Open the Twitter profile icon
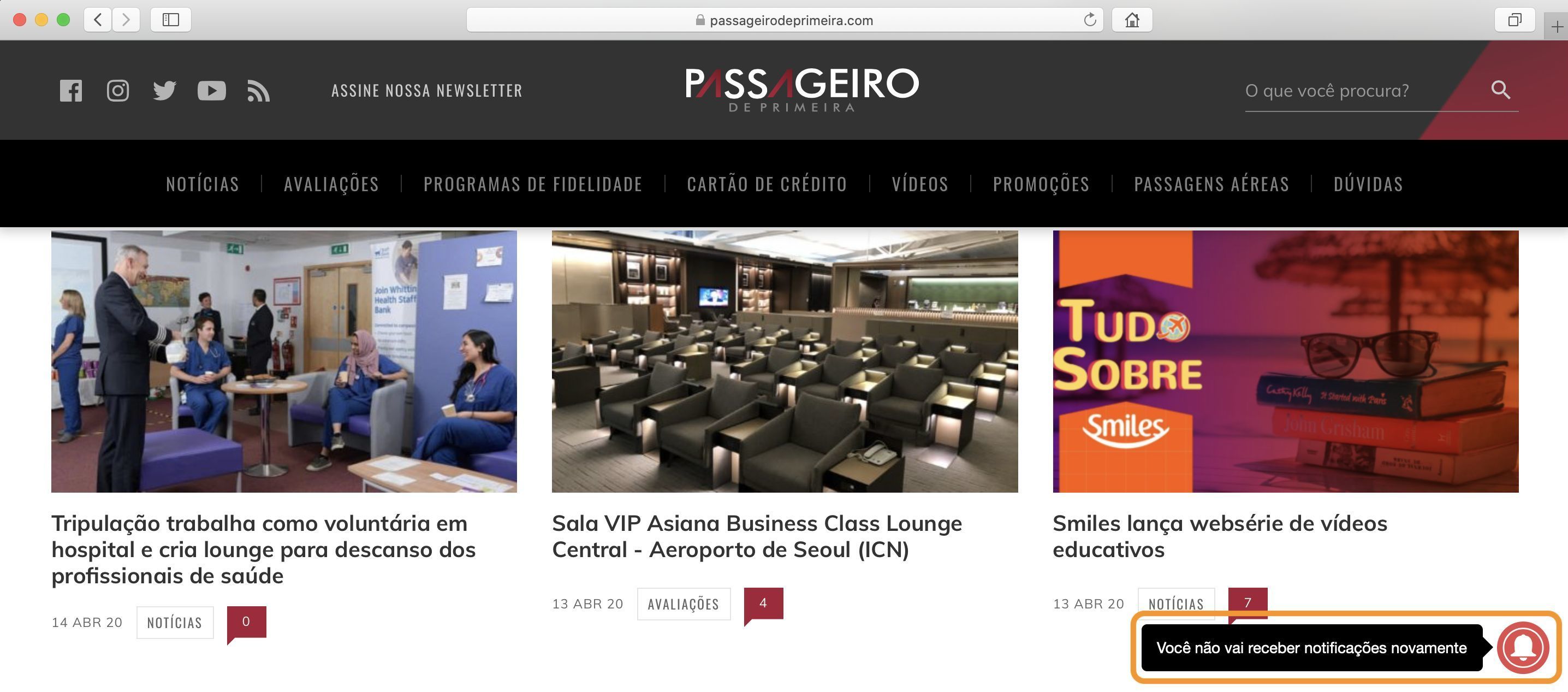This screenshot has height=692, width=1568. point(164,91)
